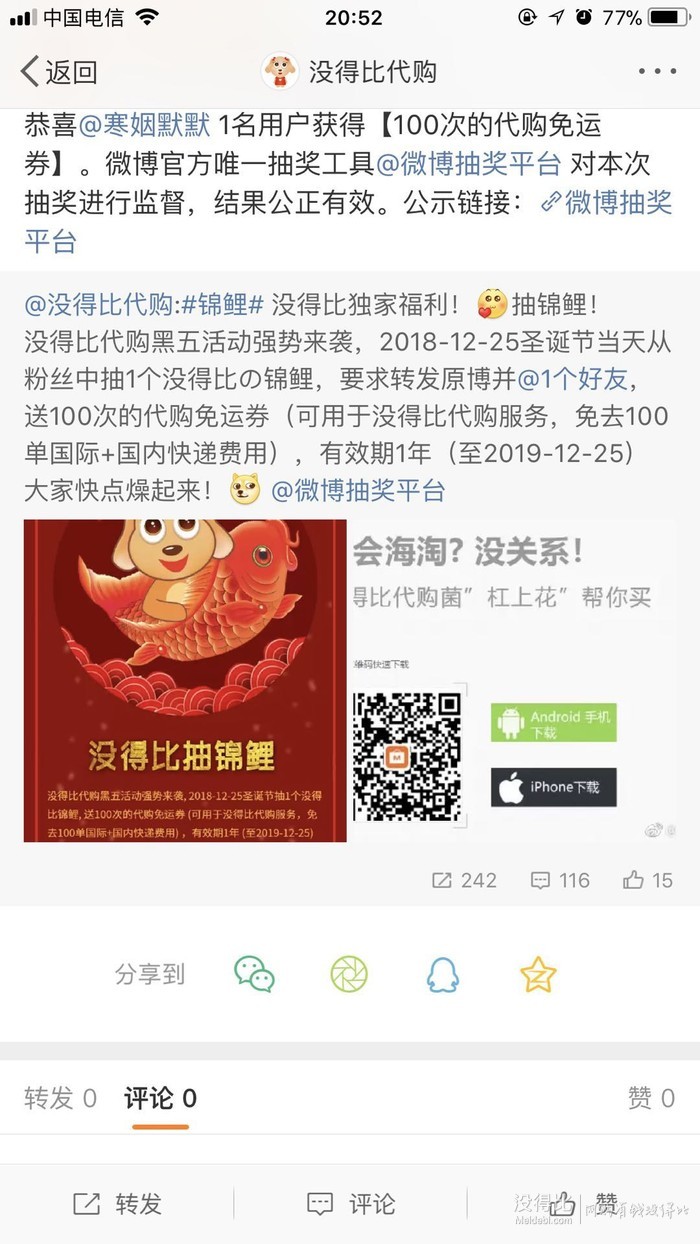Open reposts of the quoted post (242)
The image size is (700, 1244).
[x=464, y=880]
